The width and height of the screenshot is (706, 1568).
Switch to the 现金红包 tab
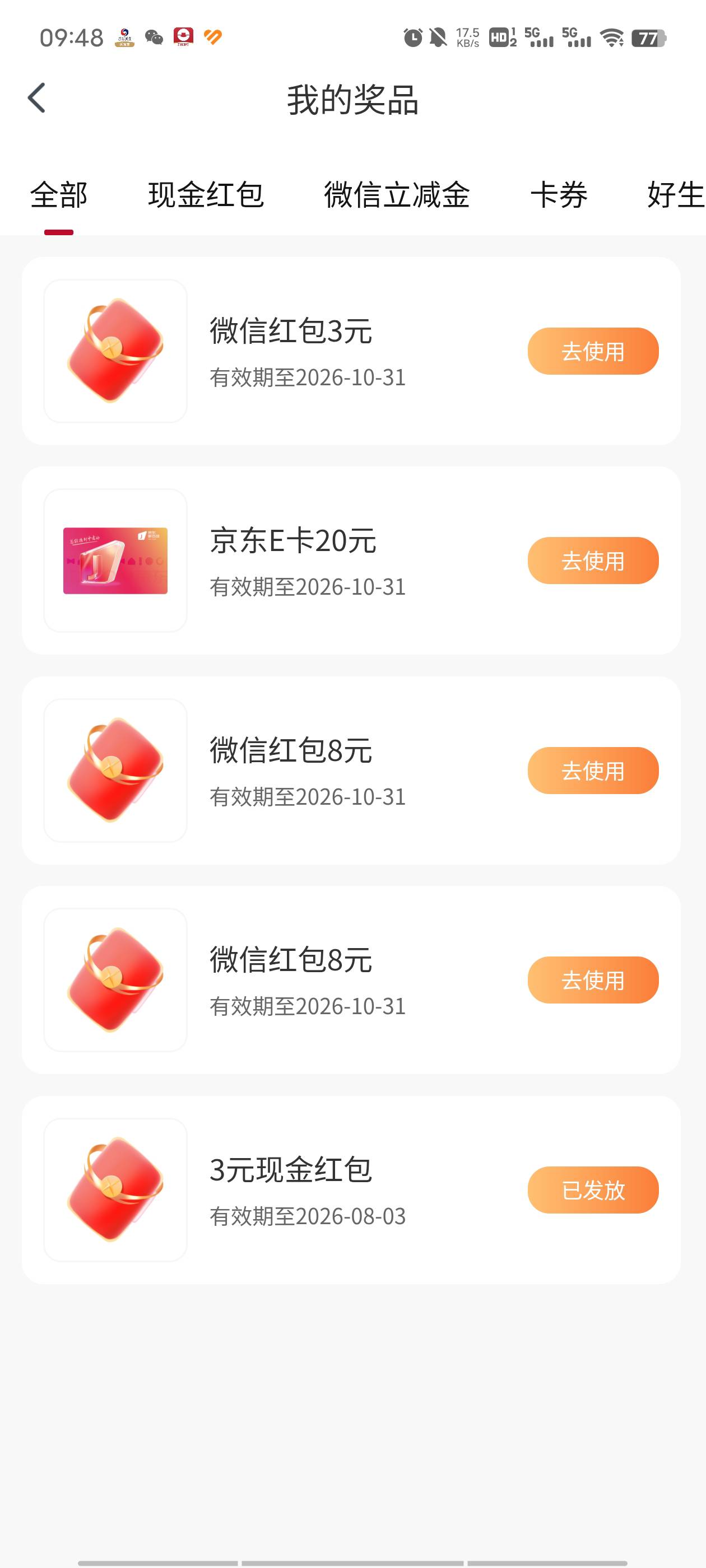point(206,195)
